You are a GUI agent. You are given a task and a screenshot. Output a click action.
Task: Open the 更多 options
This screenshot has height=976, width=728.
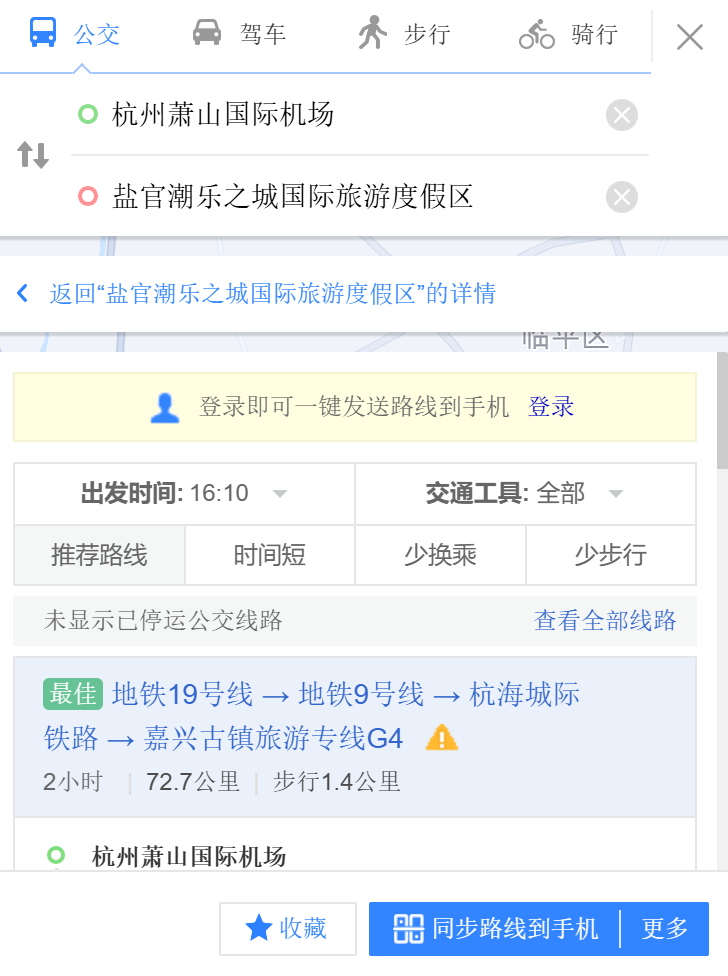click(x=665, y=929)
